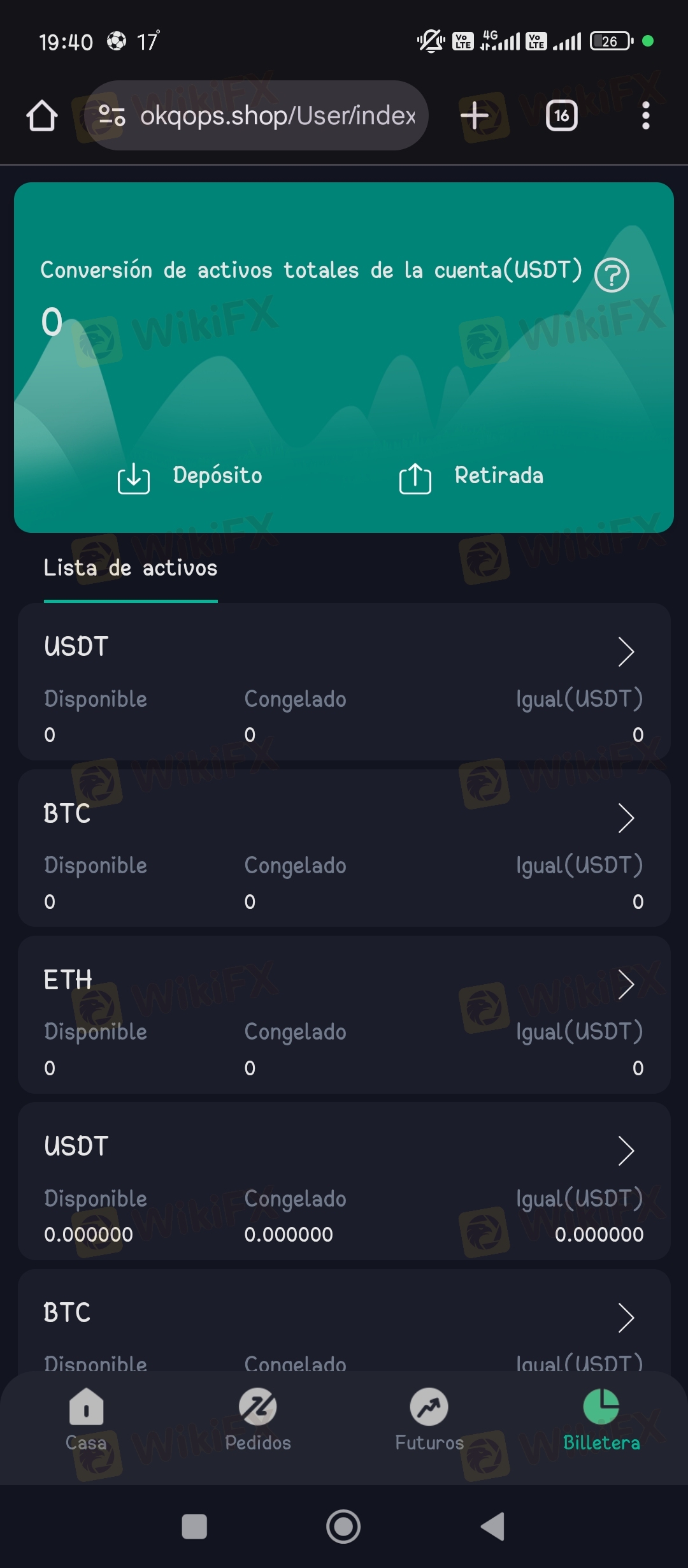
Task: Select the Lista de activos tab
Action: click(131, 569)
